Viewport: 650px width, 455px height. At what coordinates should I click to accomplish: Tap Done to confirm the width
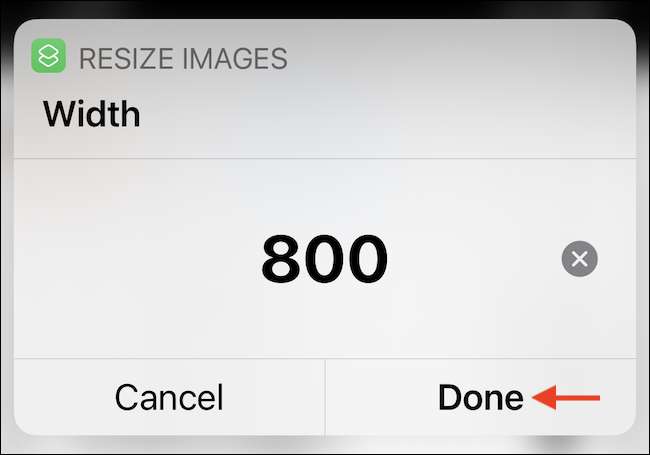(x=480, y=397)
